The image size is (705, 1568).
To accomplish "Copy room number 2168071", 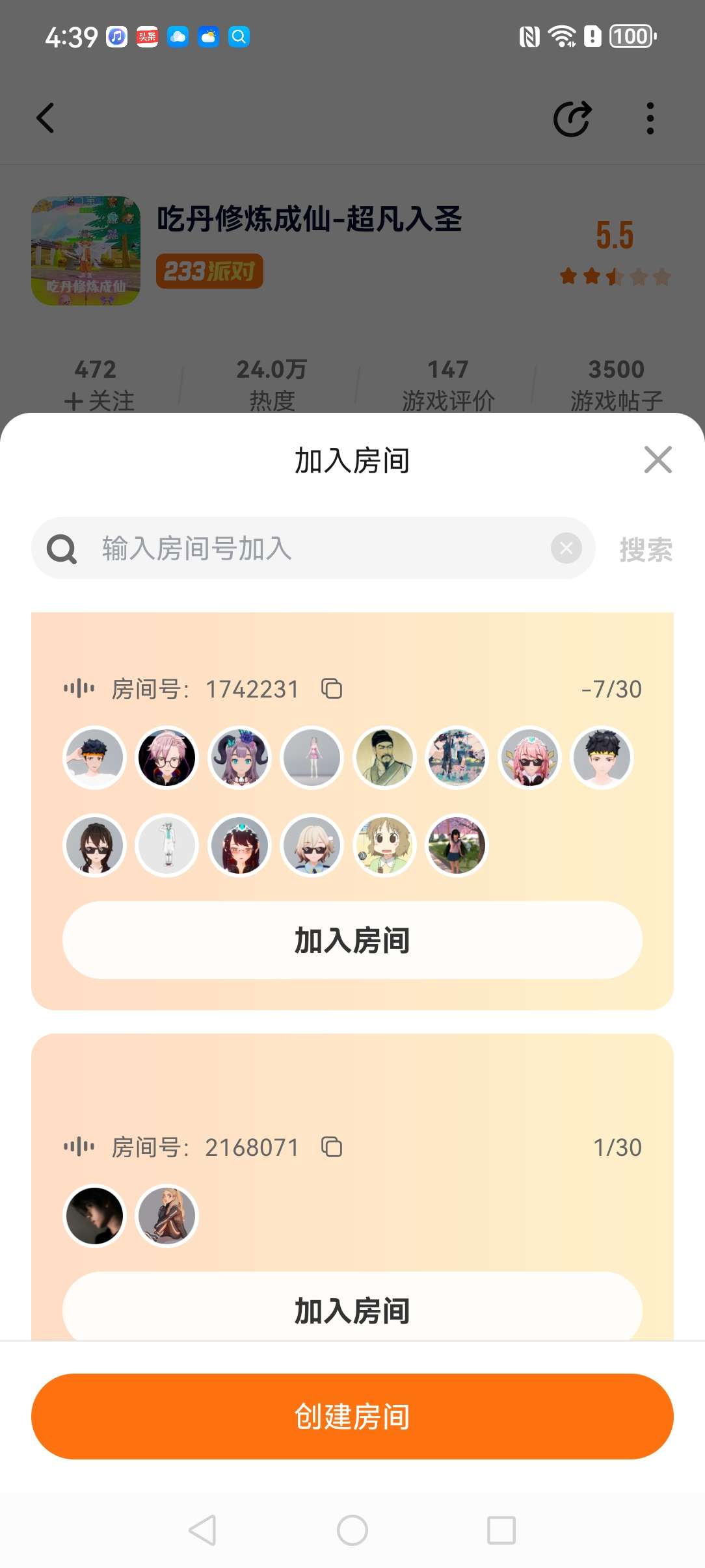I will (332, 1147).
